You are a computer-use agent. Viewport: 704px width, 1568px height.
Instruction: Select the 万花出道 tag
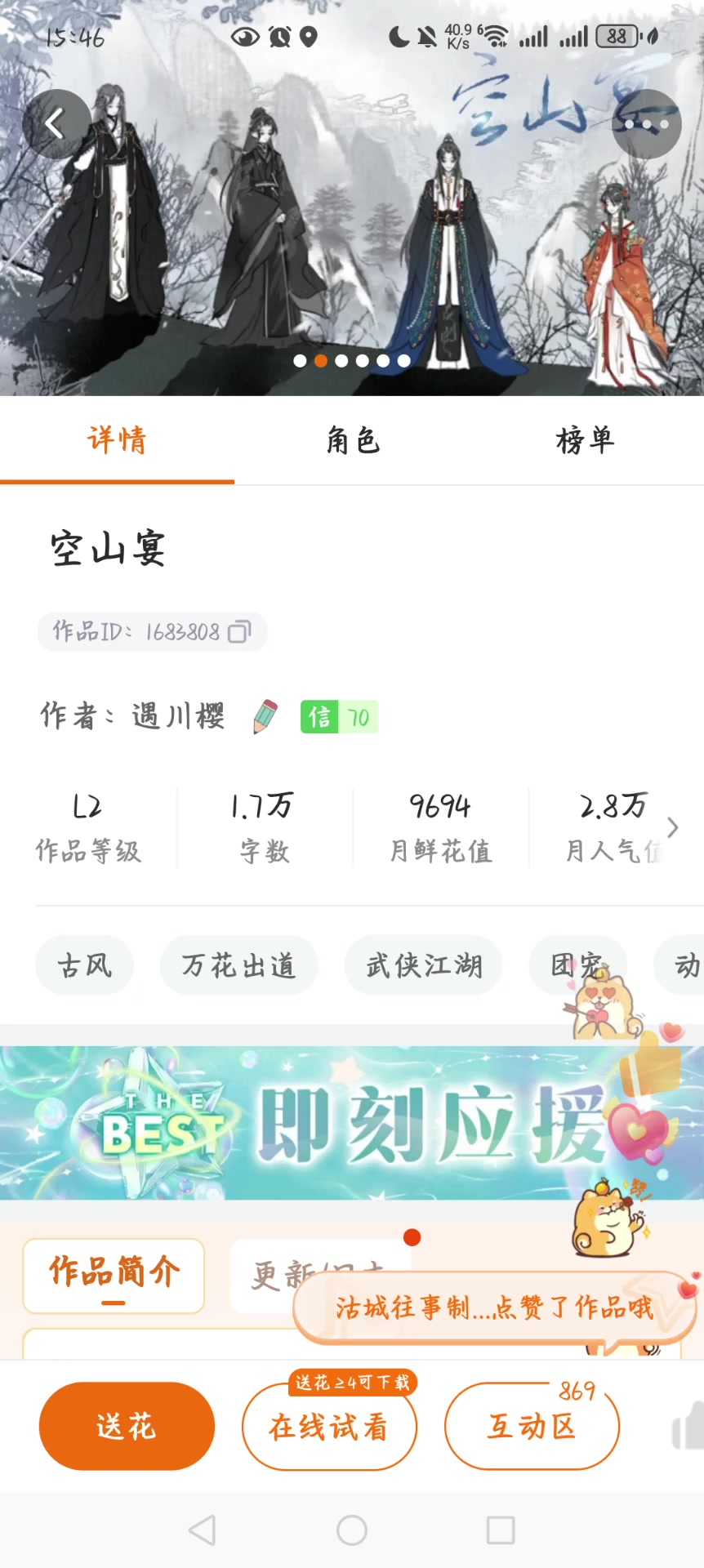pyautogui.click(x=238, y=966)
